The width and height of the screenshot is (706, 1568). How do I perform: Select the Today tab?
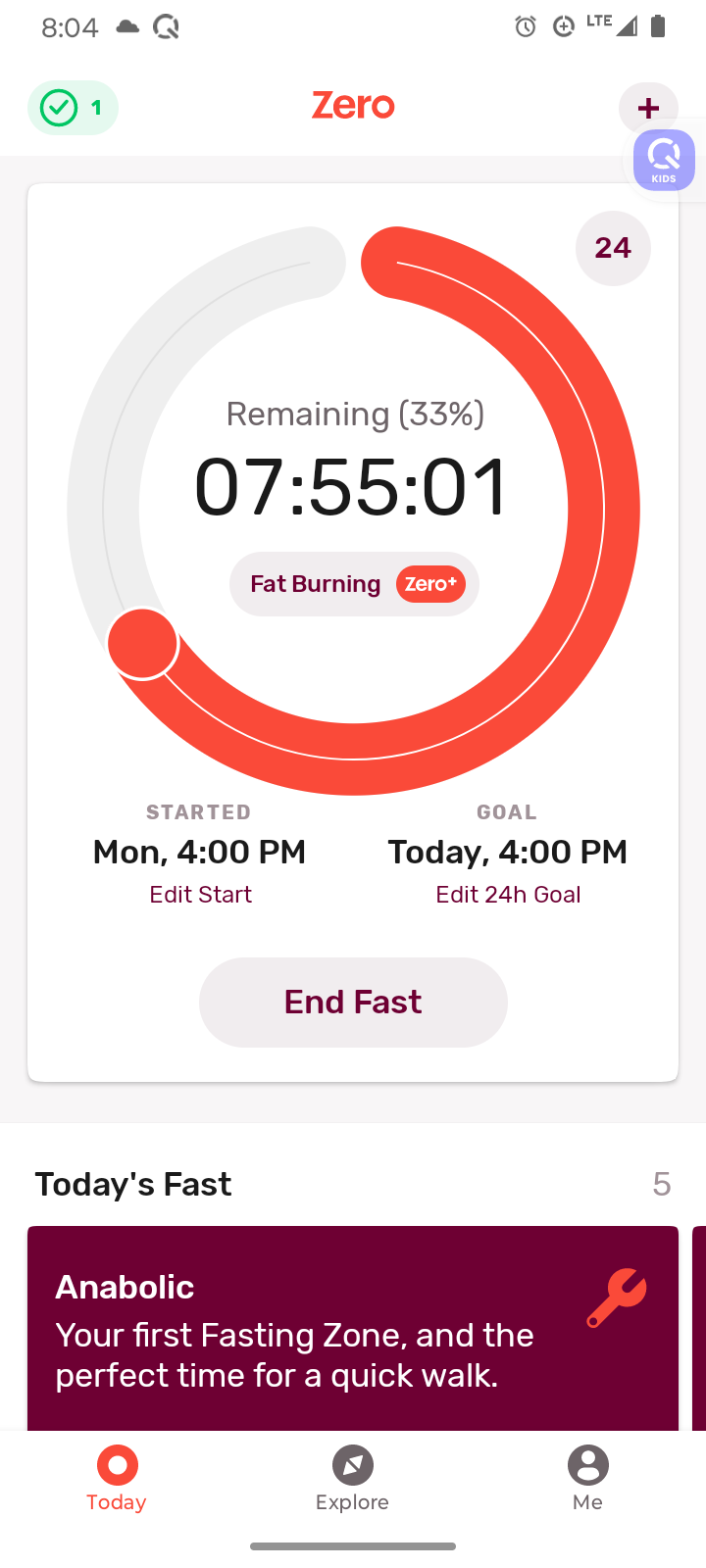pyautogui.click(x=117, y=1478)
